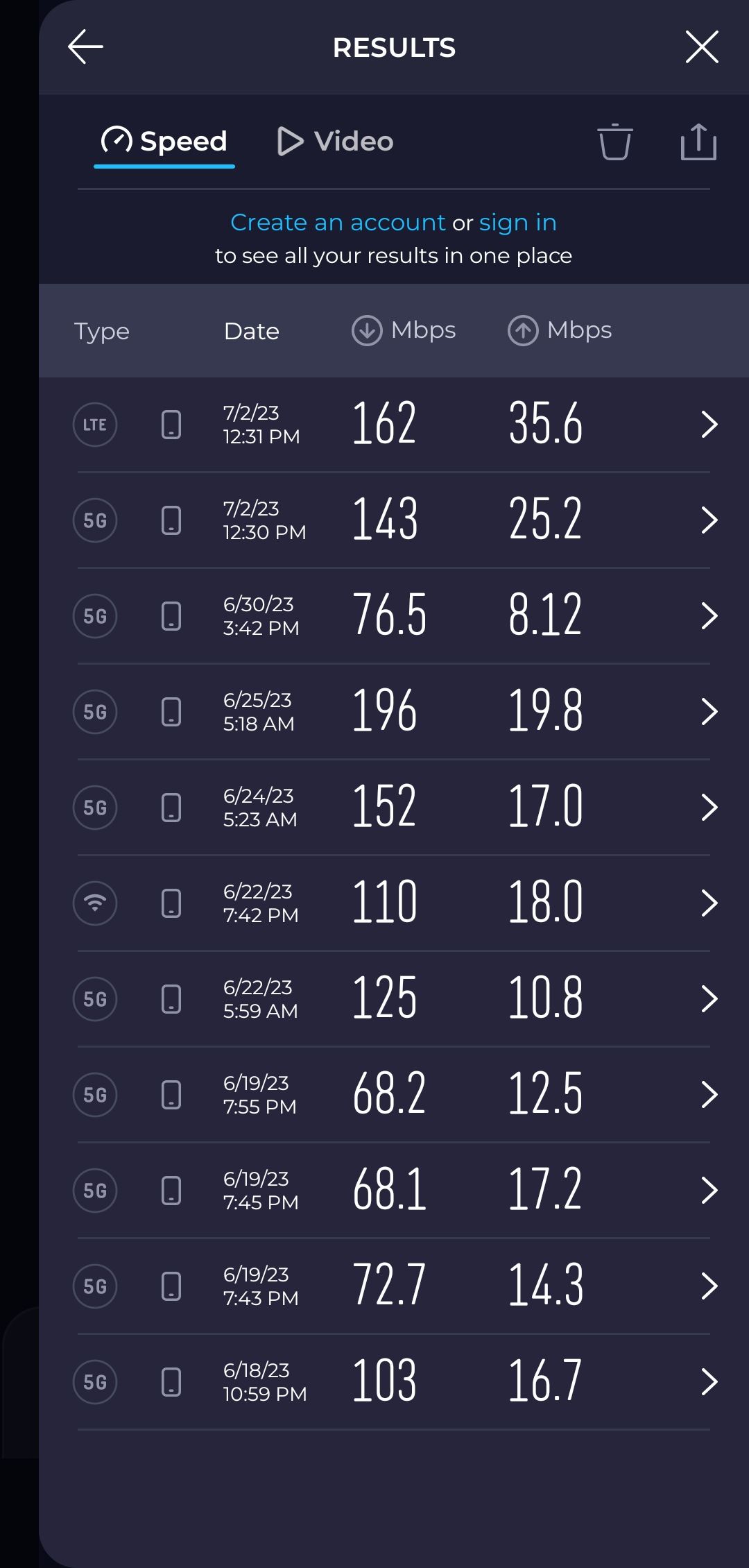Expand details for the 7/2 LTE test result
This screenshot has height=1568, width=749.
[x=710, y=424]
